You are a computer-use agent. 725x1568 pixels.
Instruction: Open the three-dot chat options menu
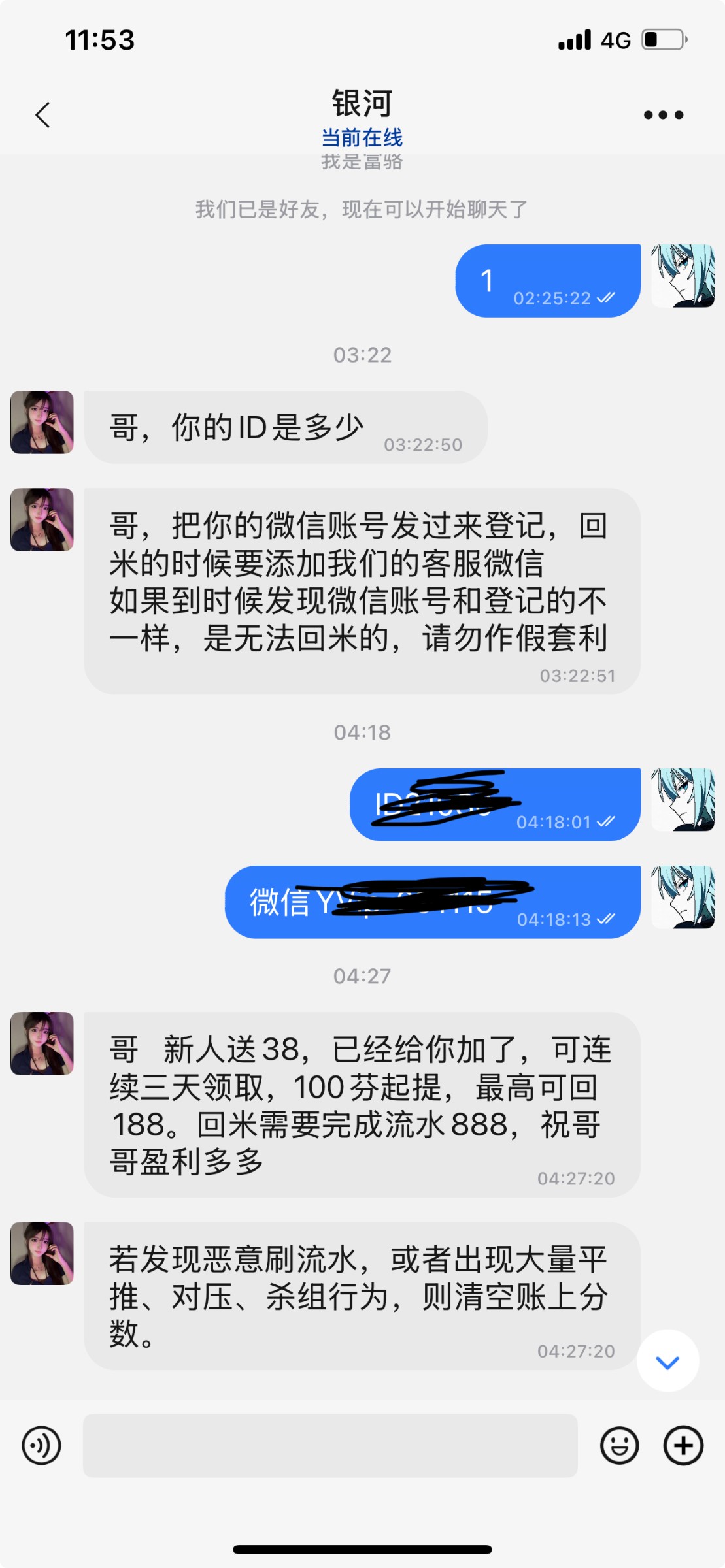coord(662,114)
